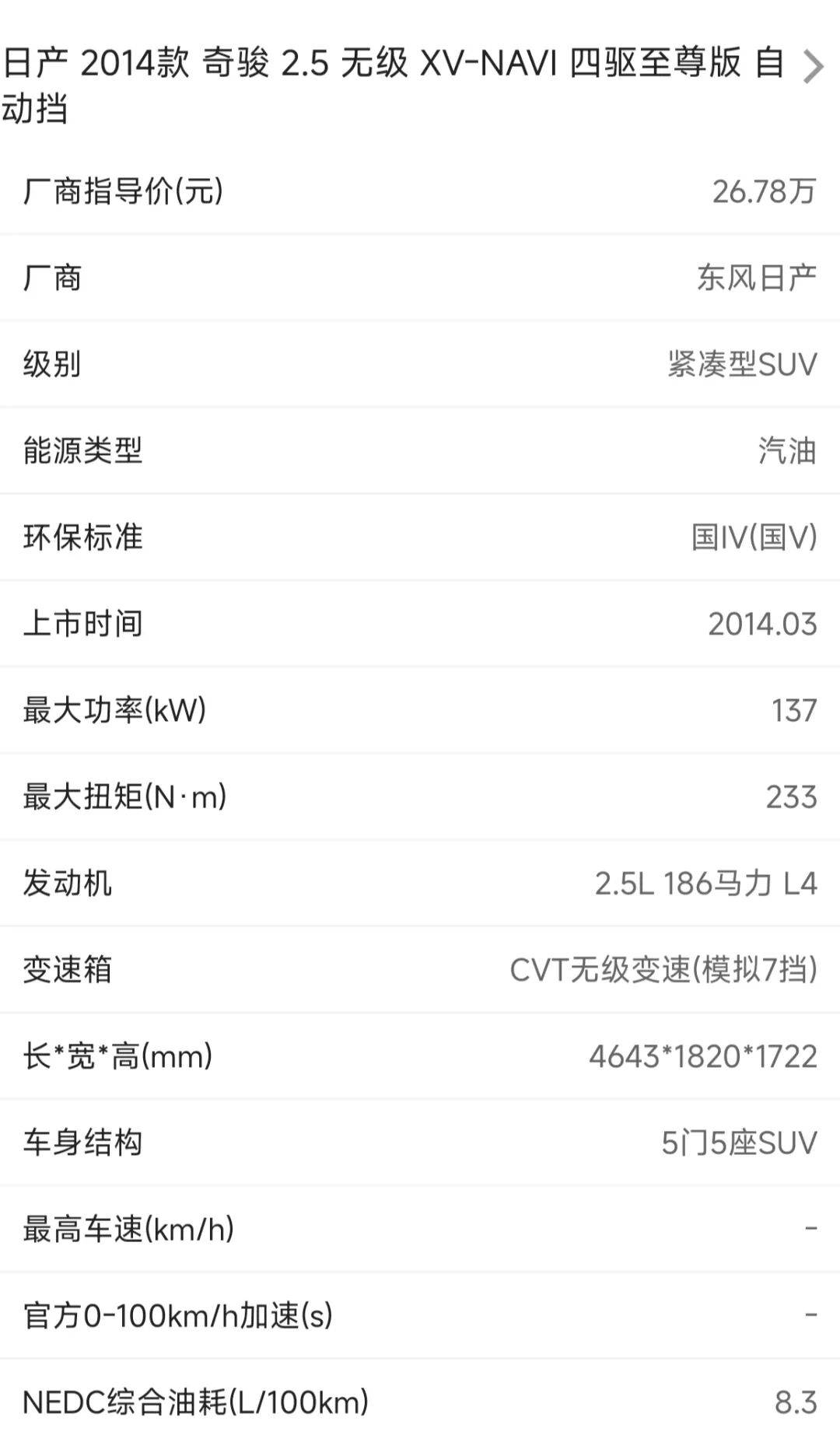The width and height of the screenshot is (840, 1442).
Task: Open the 日产 2014款 奇骏 model details chevron
Action: coord(813,67)
